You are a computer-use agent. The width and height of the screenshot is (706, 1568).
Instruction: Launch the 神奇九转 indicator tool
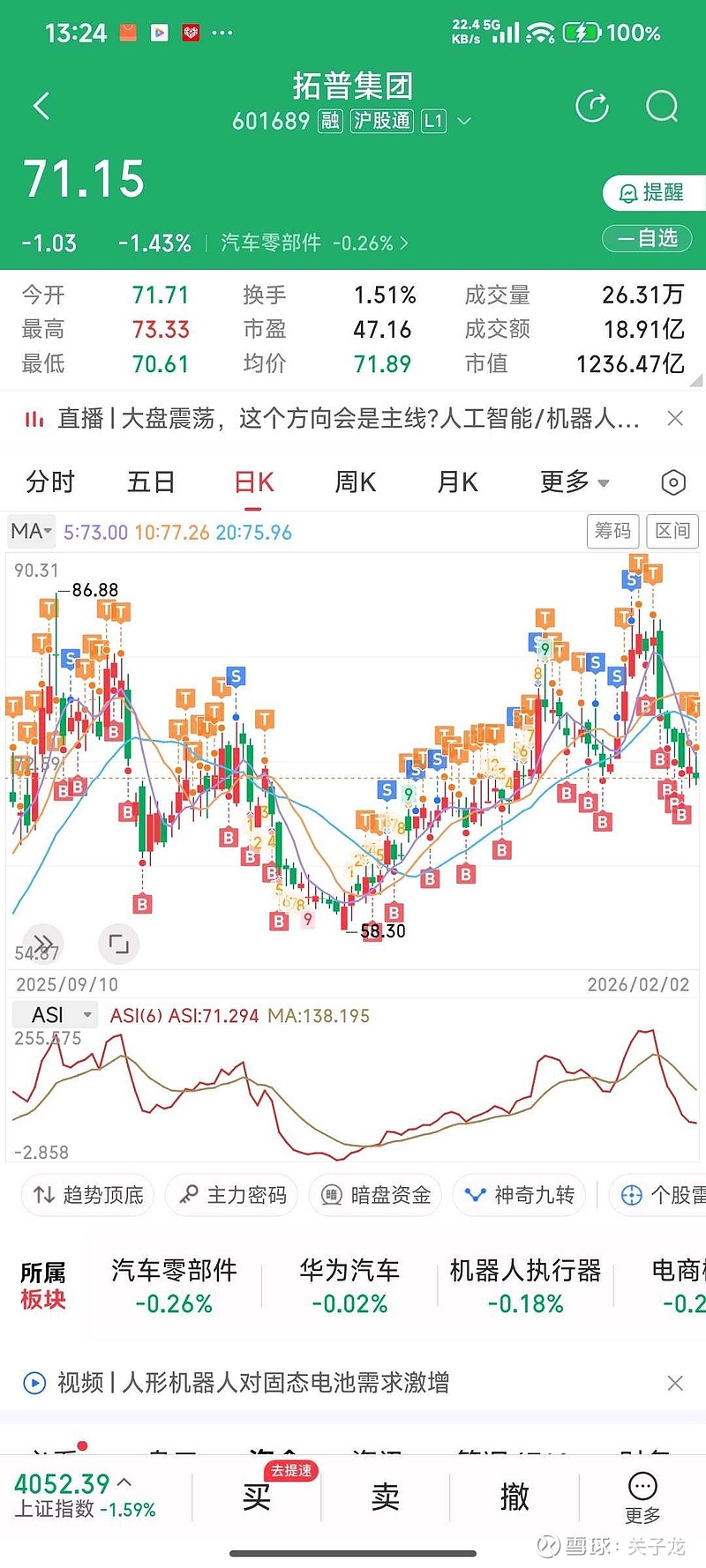tap(519, 1195)
